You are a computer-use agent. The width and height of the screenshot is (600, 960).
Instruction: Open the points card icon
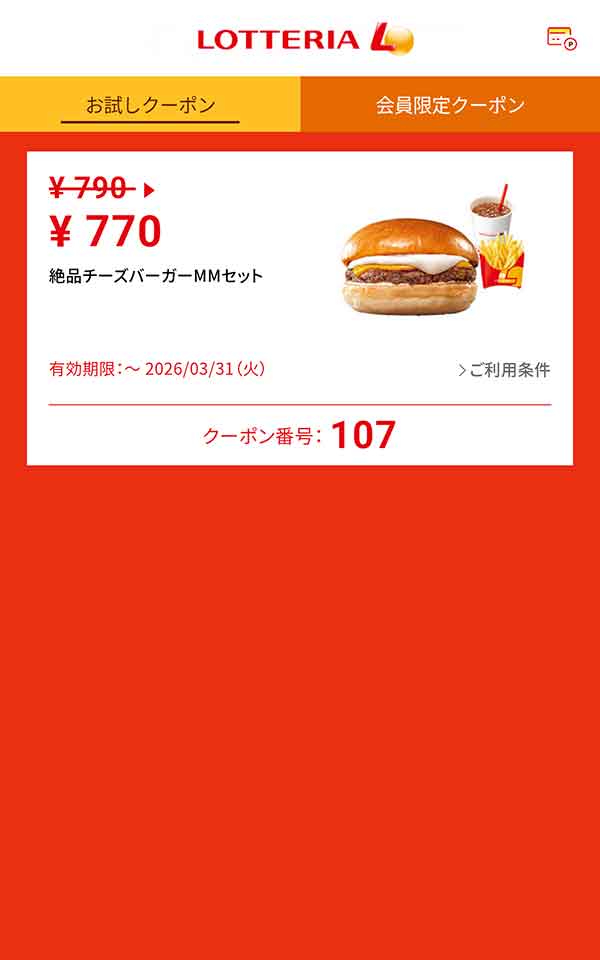point(561,39)
